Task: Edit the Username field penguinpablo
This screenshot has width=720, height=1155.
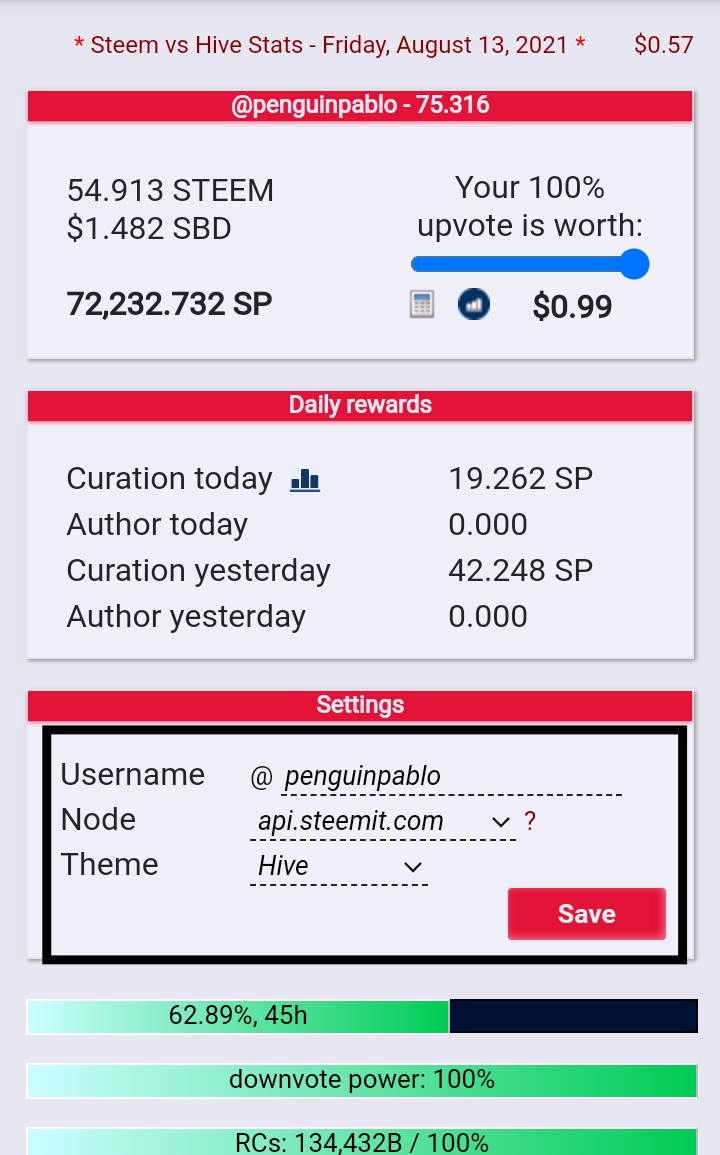Action: [450, 775]
